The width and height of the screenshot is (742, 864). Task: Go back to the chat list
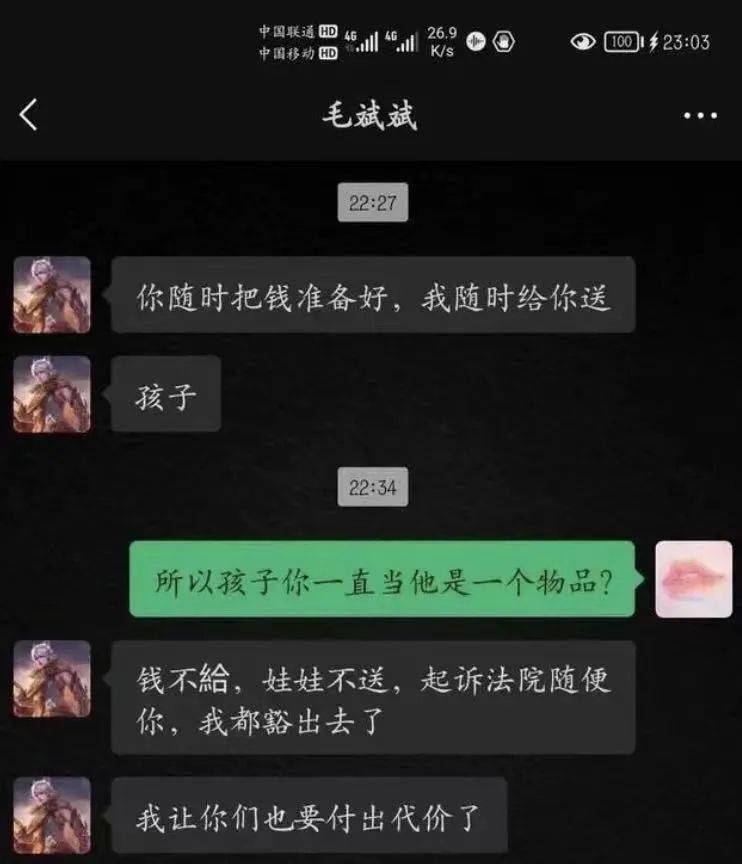(28, 115)
